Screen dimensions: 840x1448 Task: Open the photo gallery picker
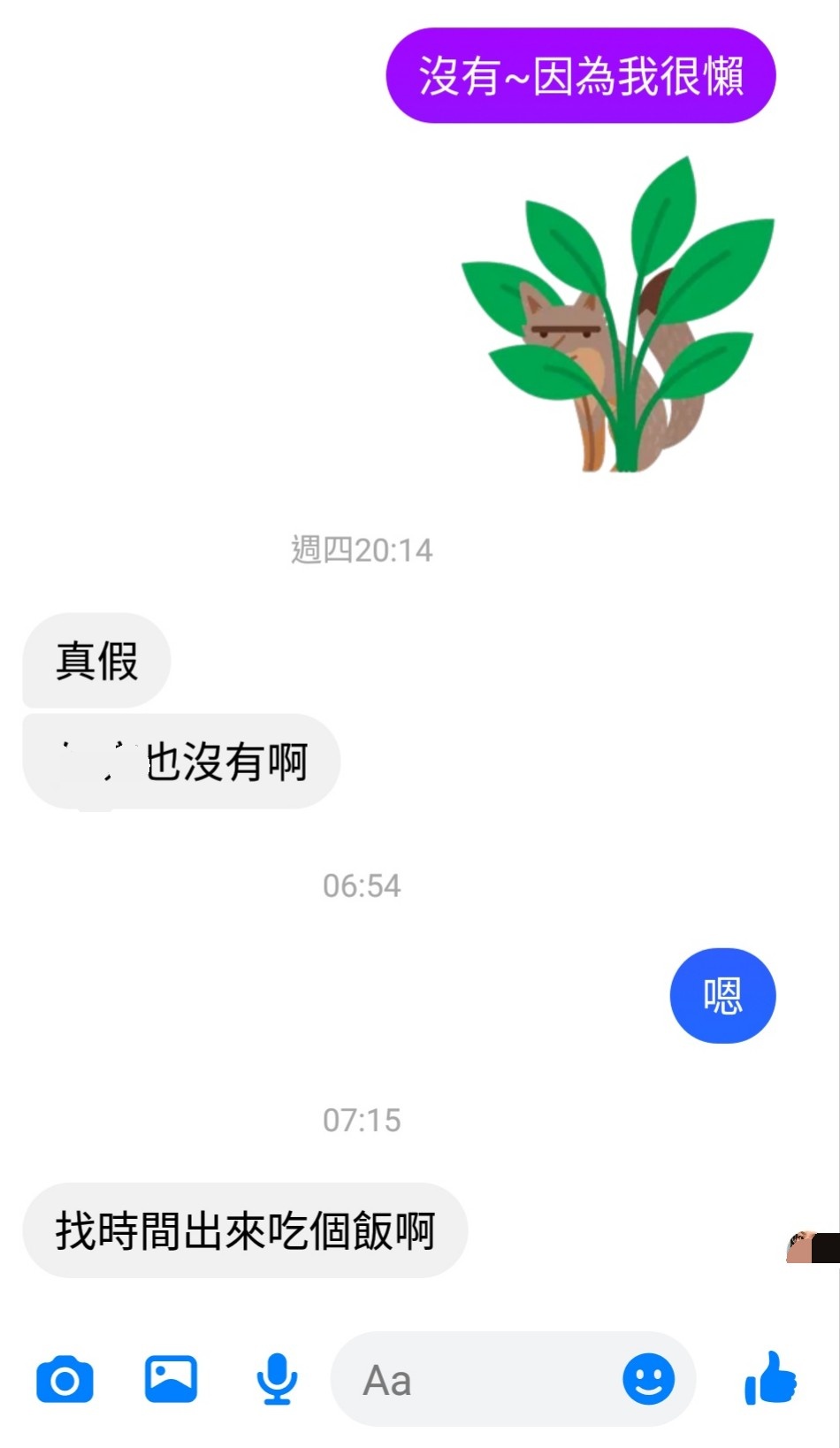tap(171, 1379)
